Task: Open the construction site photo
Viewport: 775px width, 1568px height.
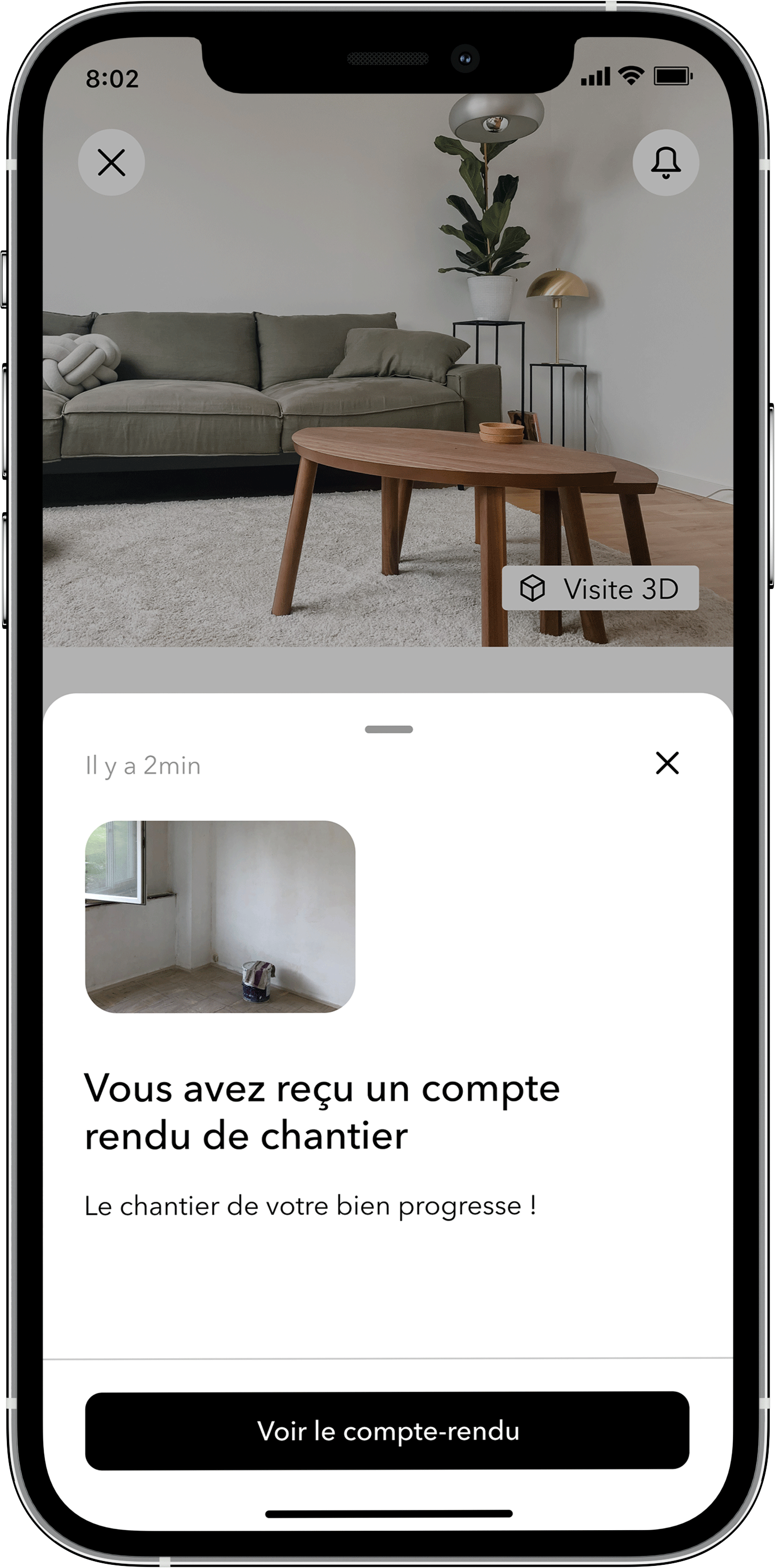Action: coord(219,916)
